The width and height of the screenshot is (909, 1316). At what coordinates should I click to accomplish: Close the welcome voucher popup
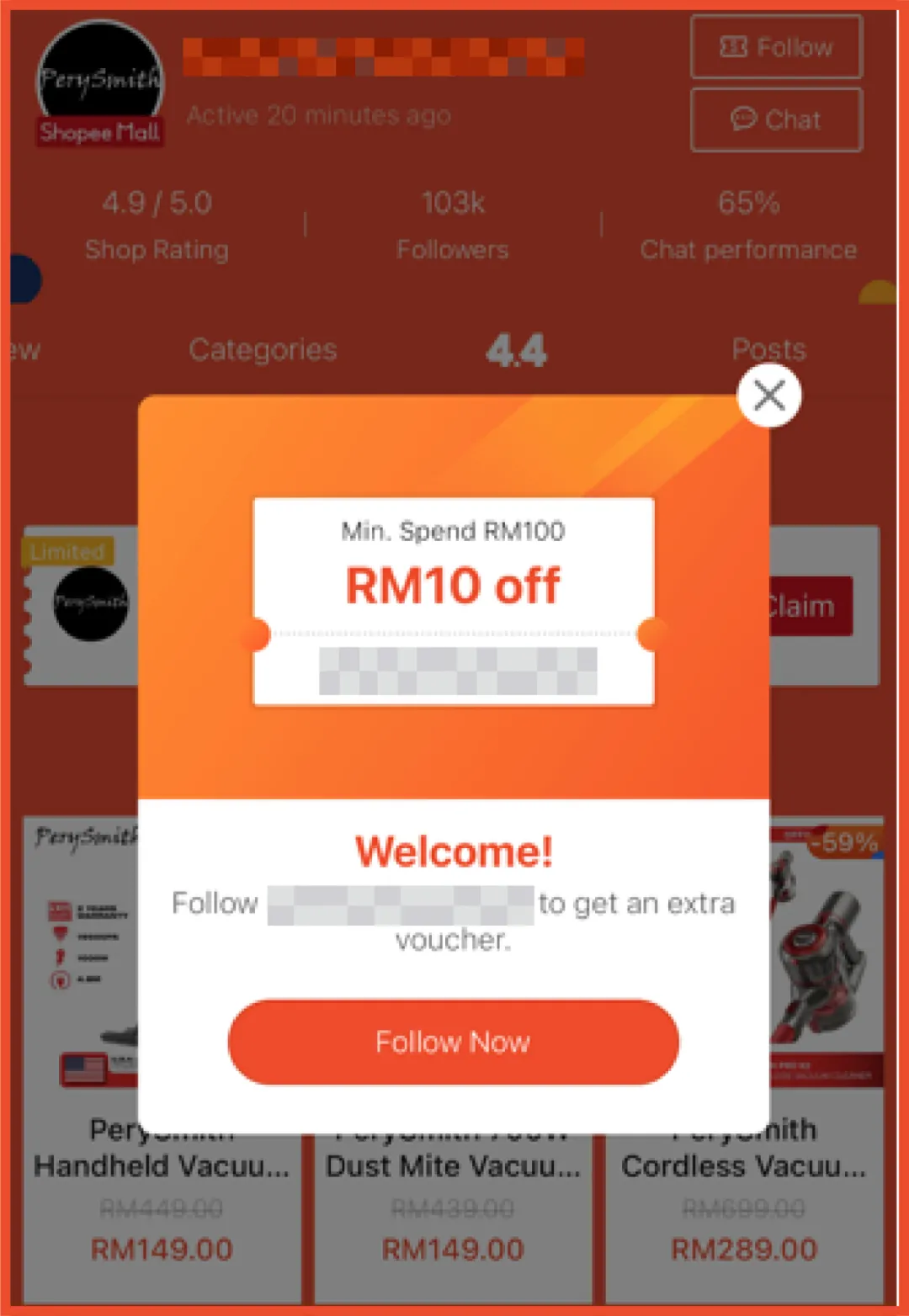pyautogui.click(x=768, y=395)
